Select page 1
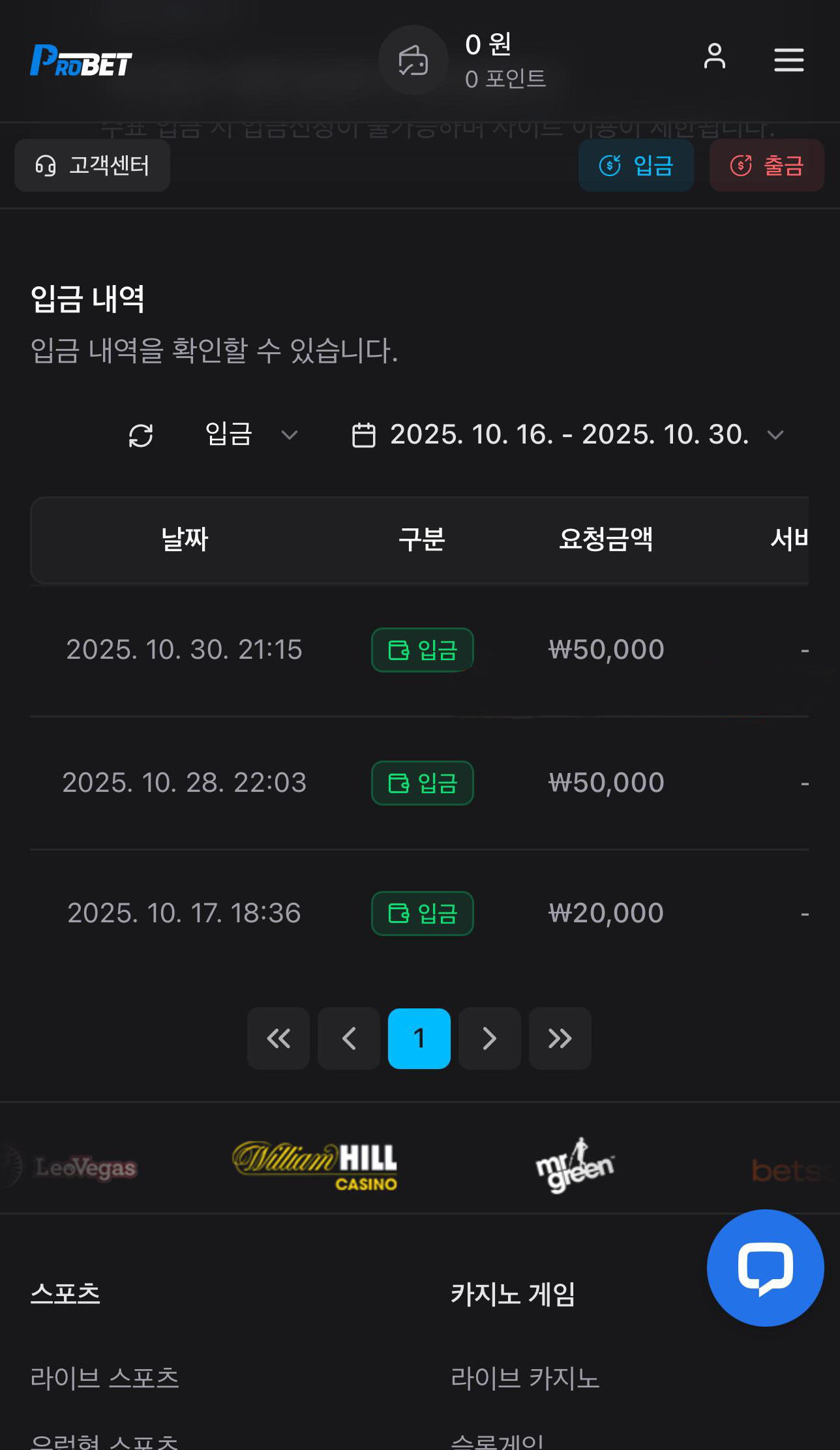Screen dimensions: 840x1450 tap(419, 1038)
